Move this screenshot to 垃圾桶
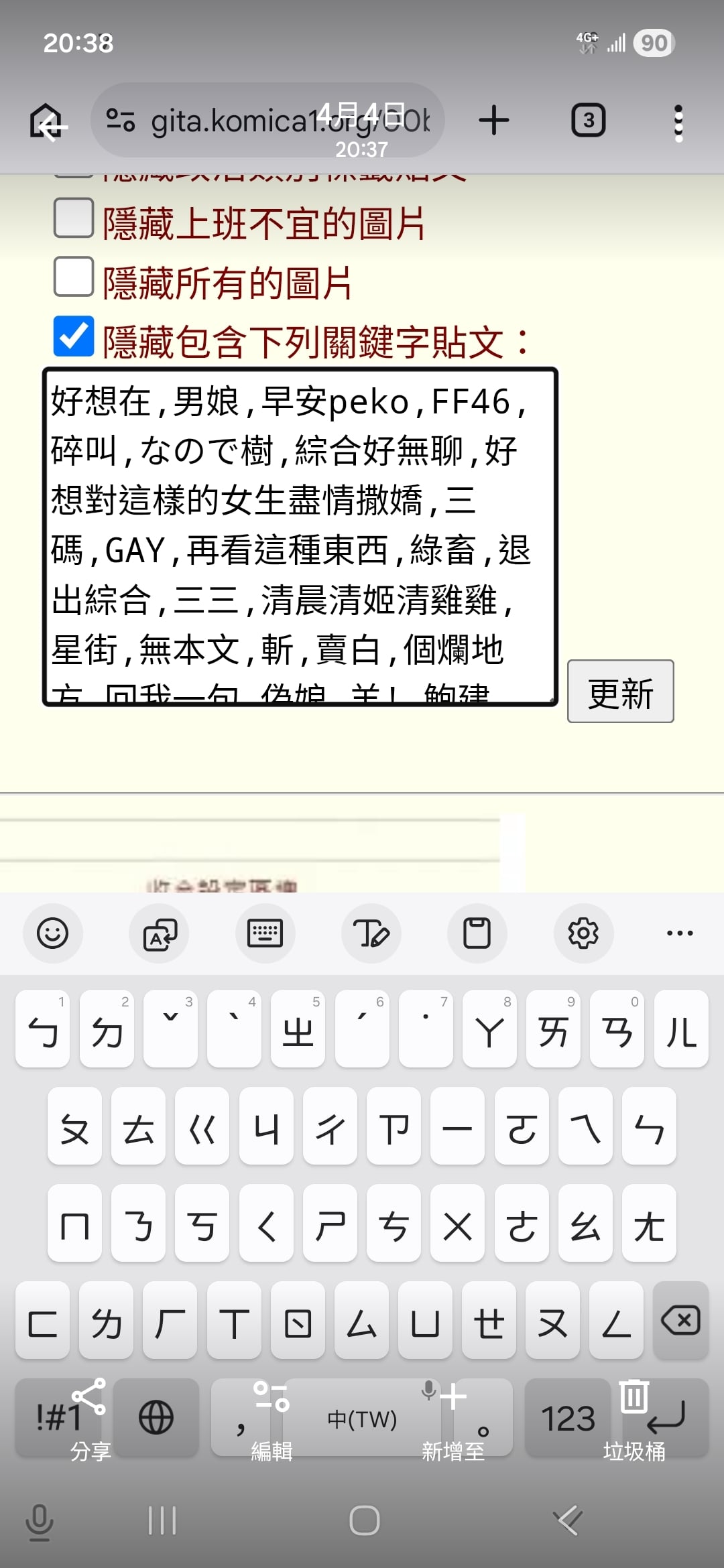Image resolution: width=724 pixels, height=1568 pixels. (633, 1415)
